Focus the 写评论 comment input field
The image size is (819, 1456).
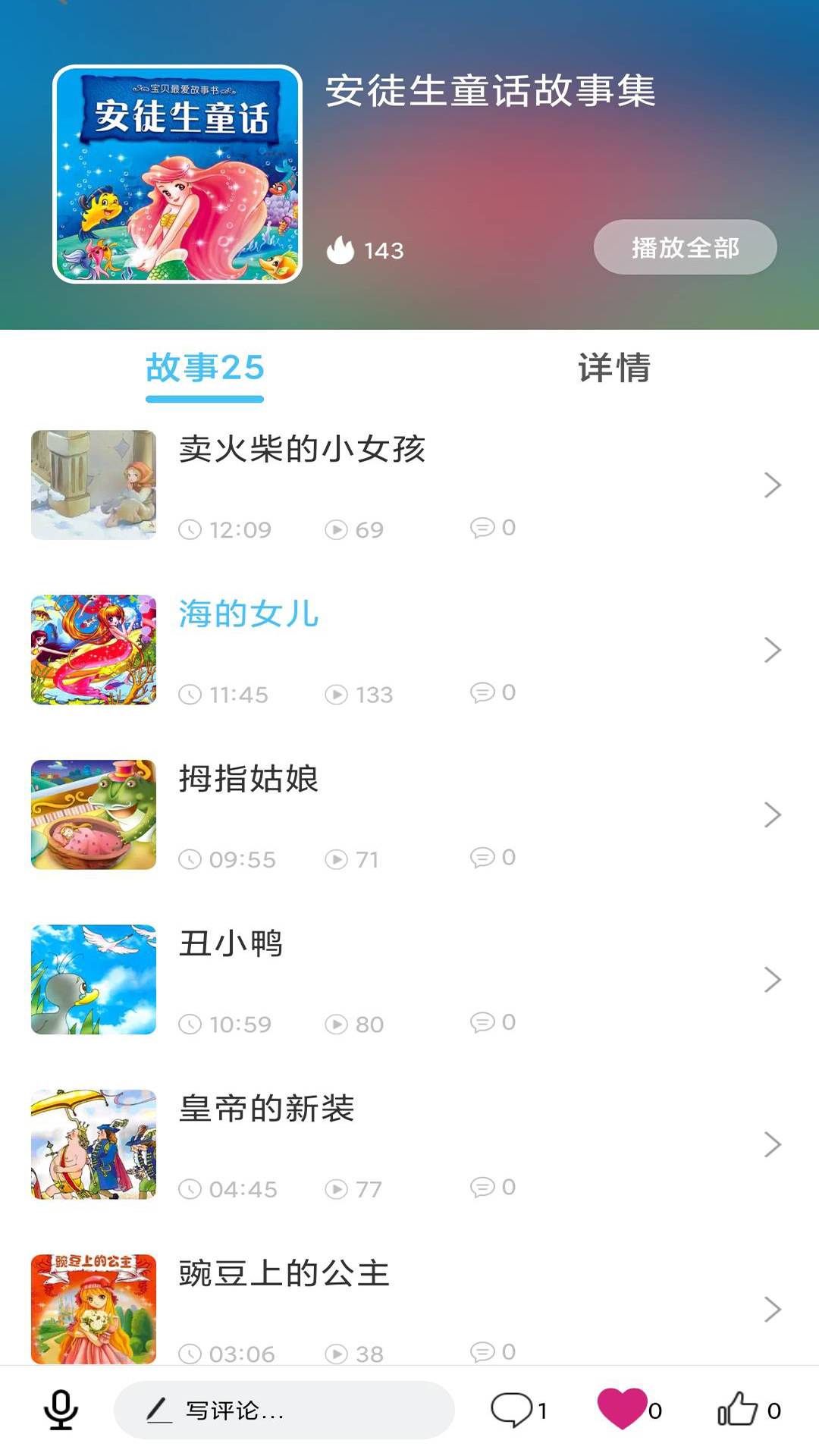284,1410
